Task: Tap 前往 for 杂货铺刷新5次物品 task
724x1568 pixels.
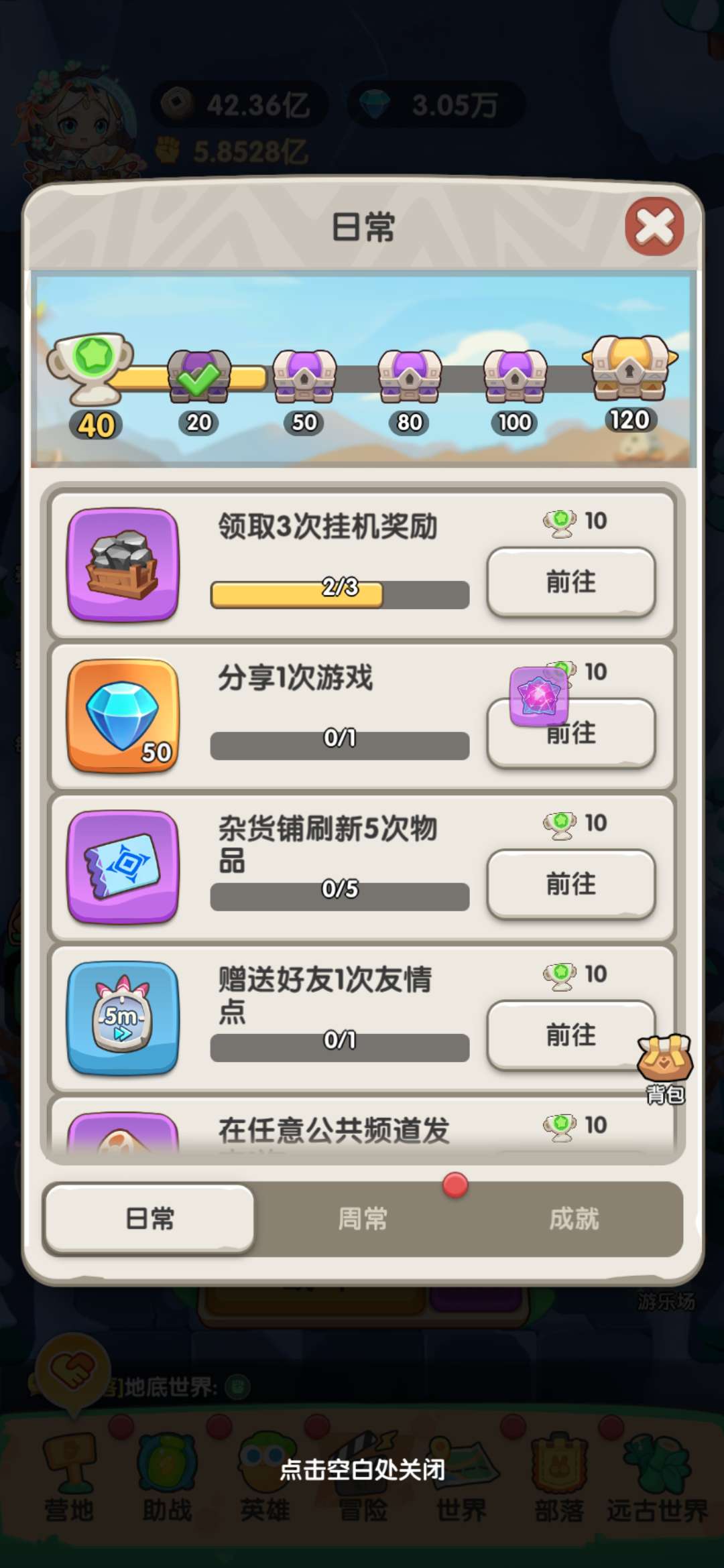Action: coord(570,884)
